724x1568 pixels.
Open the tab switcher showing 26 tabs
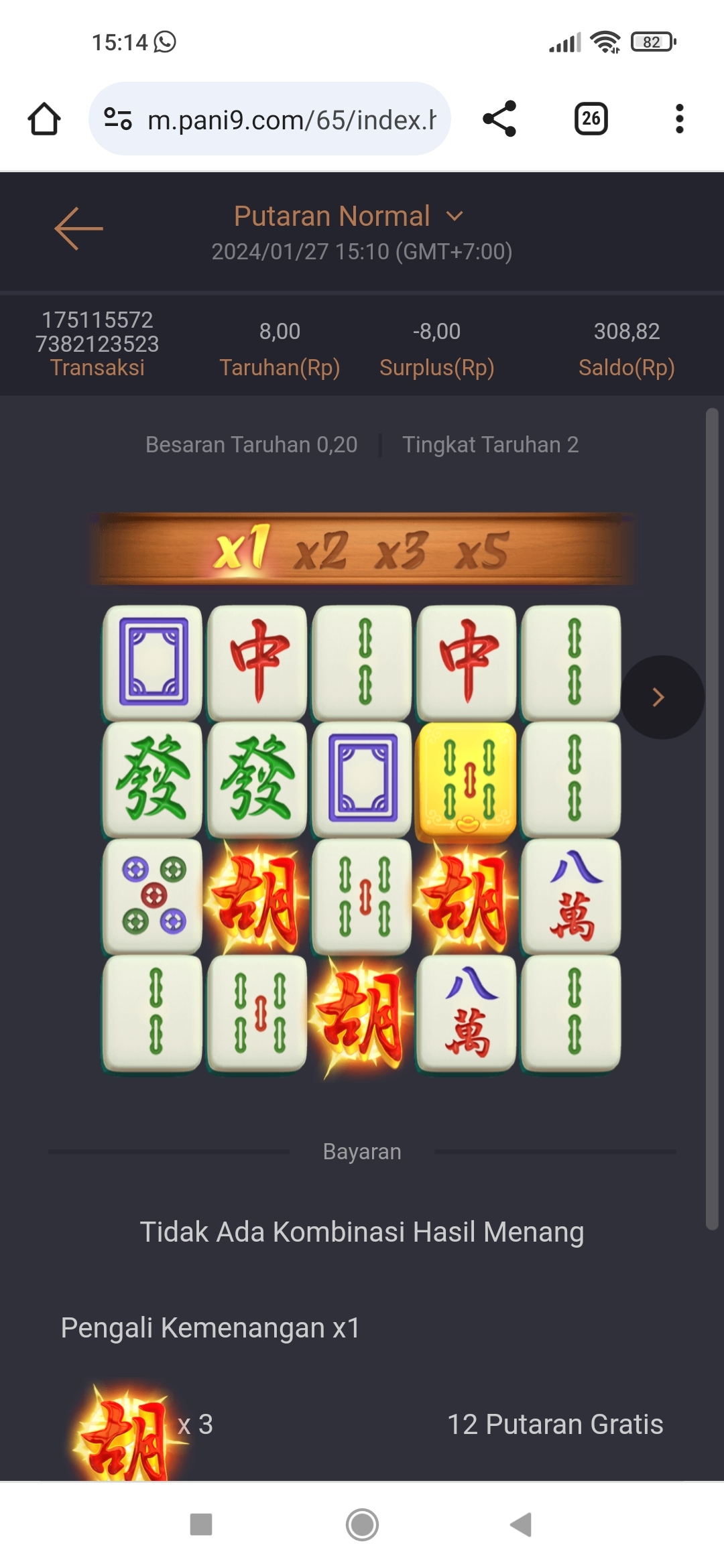591,119
